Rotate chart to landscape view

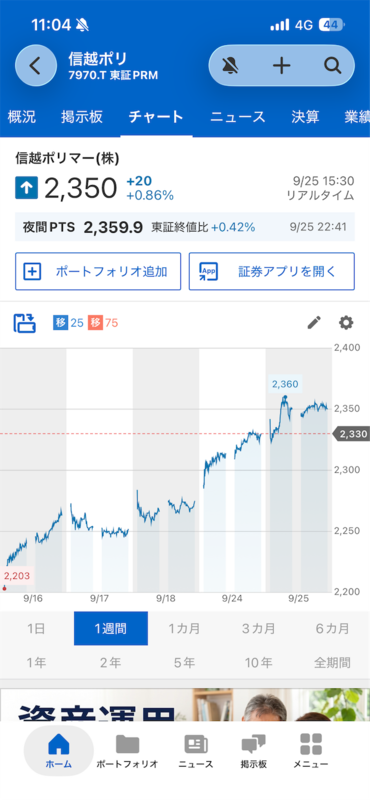pos(25,323)
